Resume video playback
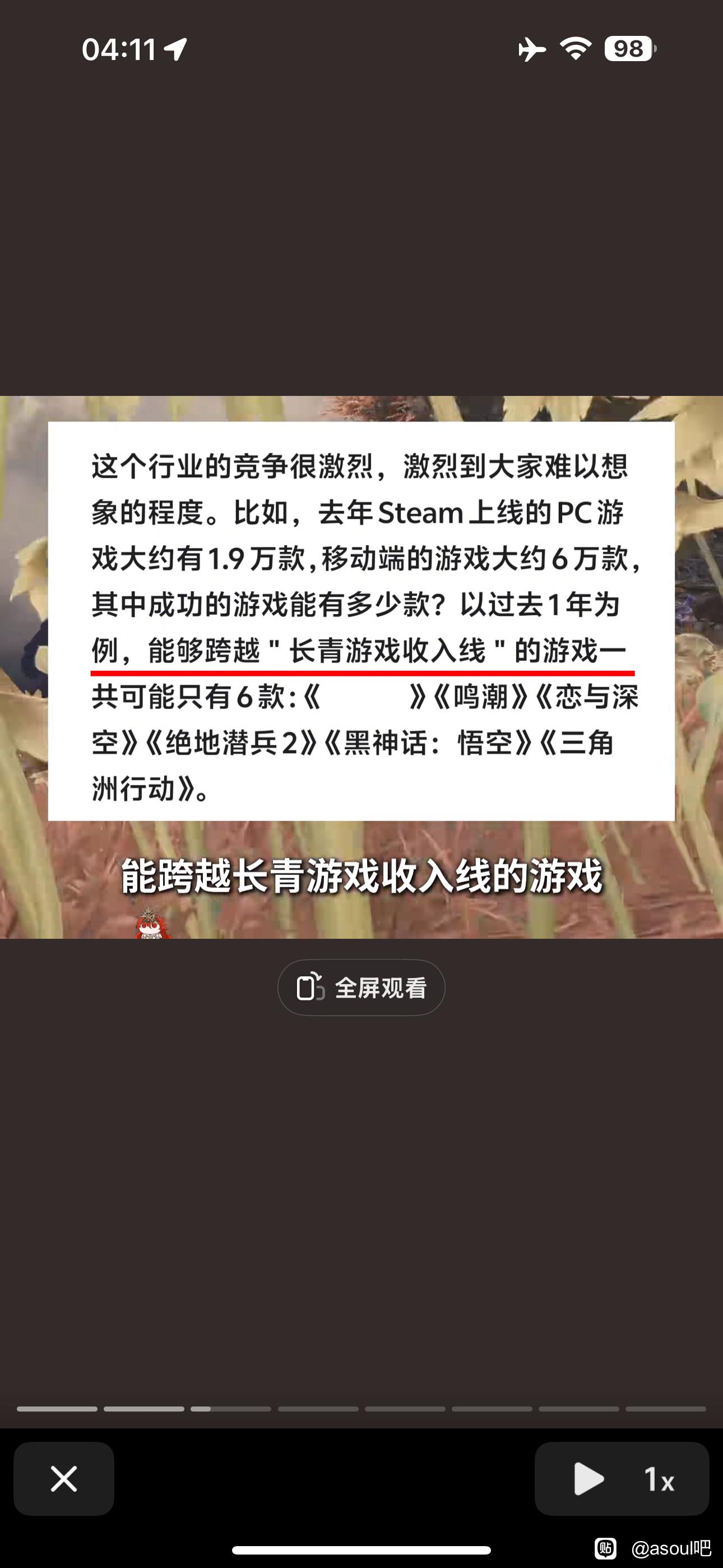Viewport: 723px width, 1568px height. click(x=588, y=1478)
